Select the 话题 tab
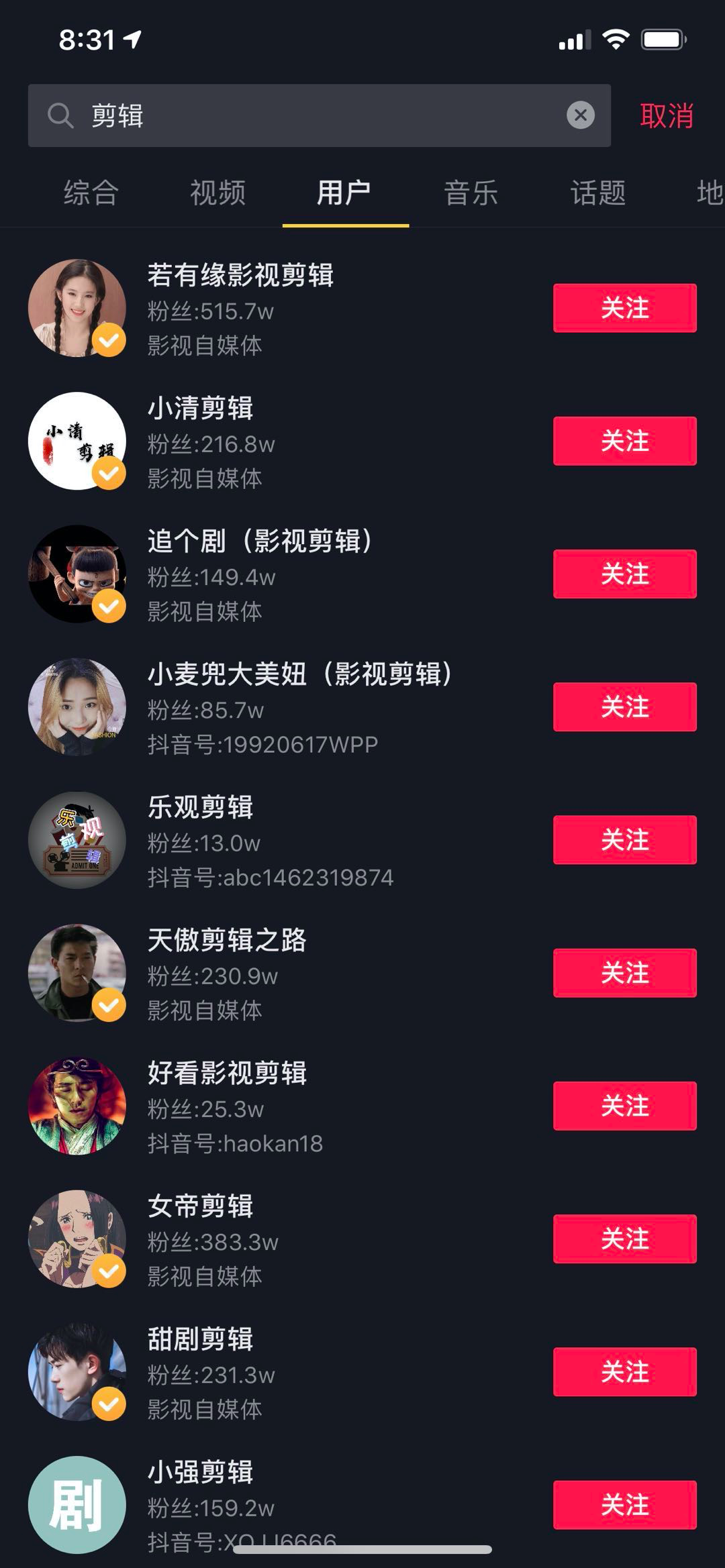This screenshot has width=725, height=1568. [597, 193]
